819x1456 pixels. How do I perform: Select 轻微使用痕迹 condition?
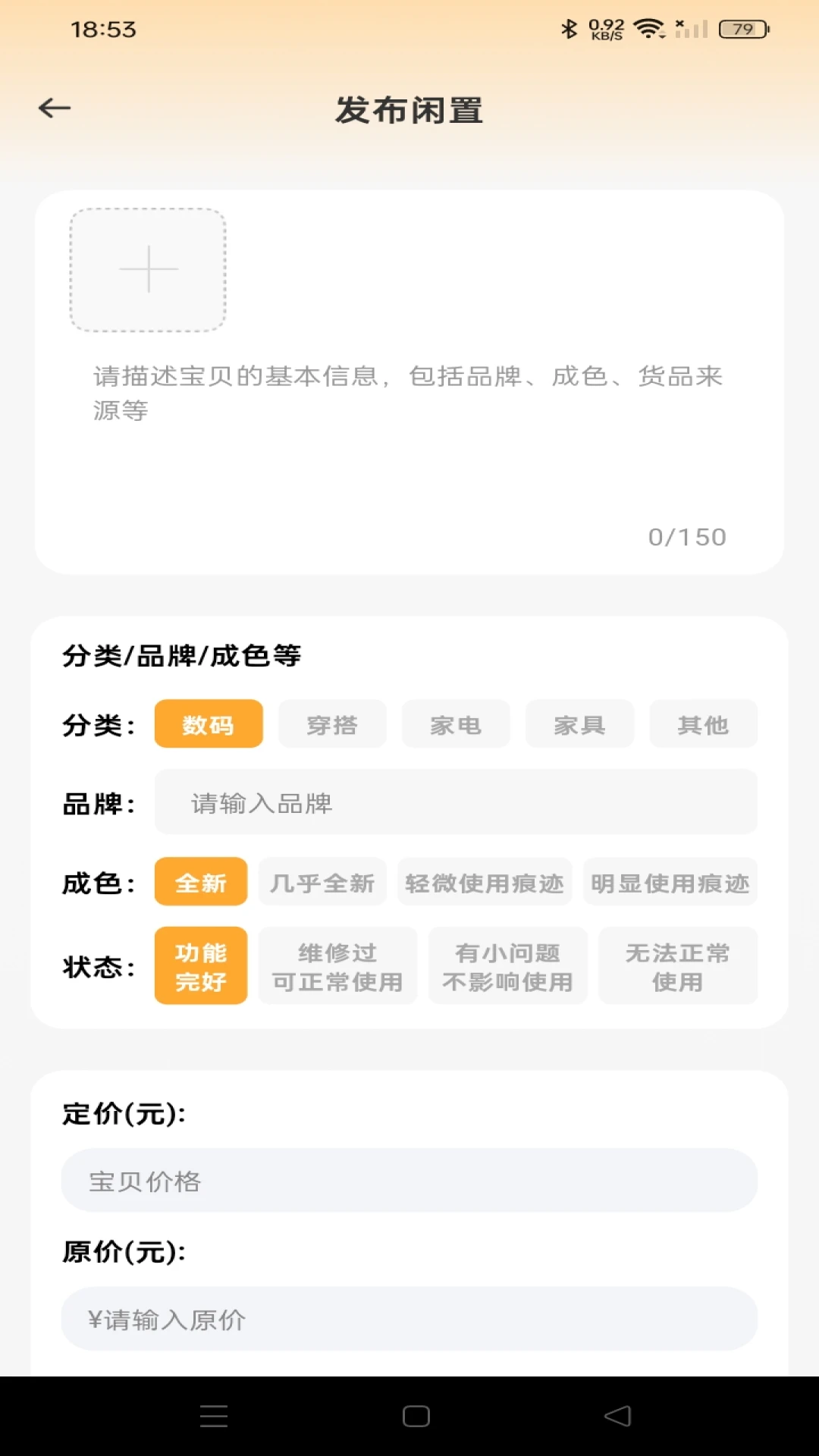coord(484,881)
